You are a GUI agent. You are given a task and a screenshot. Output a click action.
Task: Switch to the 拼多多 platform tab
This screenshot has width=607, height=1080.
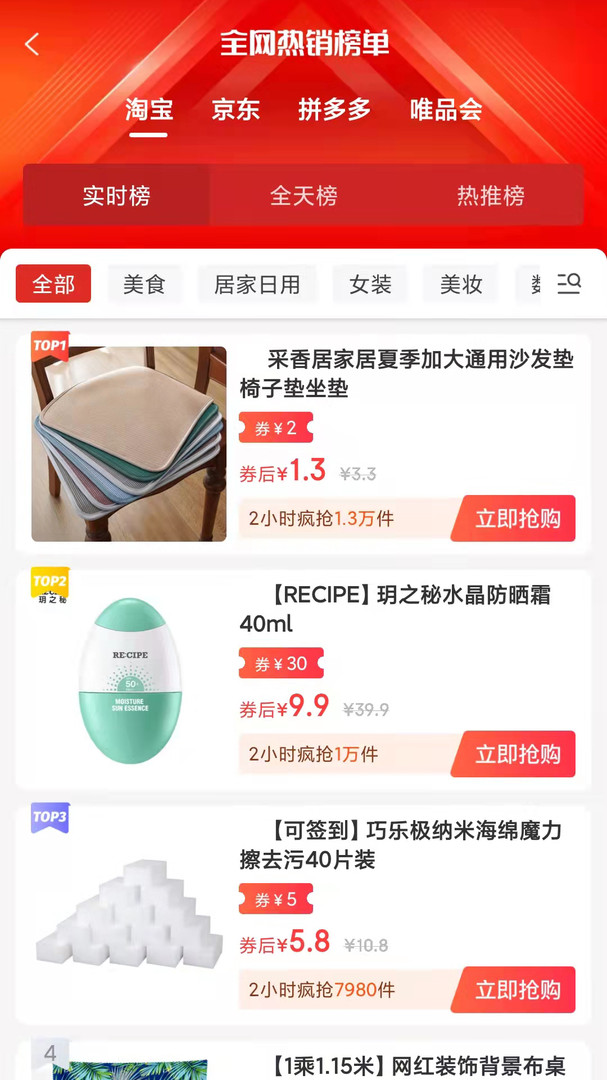tap(334, 110)
